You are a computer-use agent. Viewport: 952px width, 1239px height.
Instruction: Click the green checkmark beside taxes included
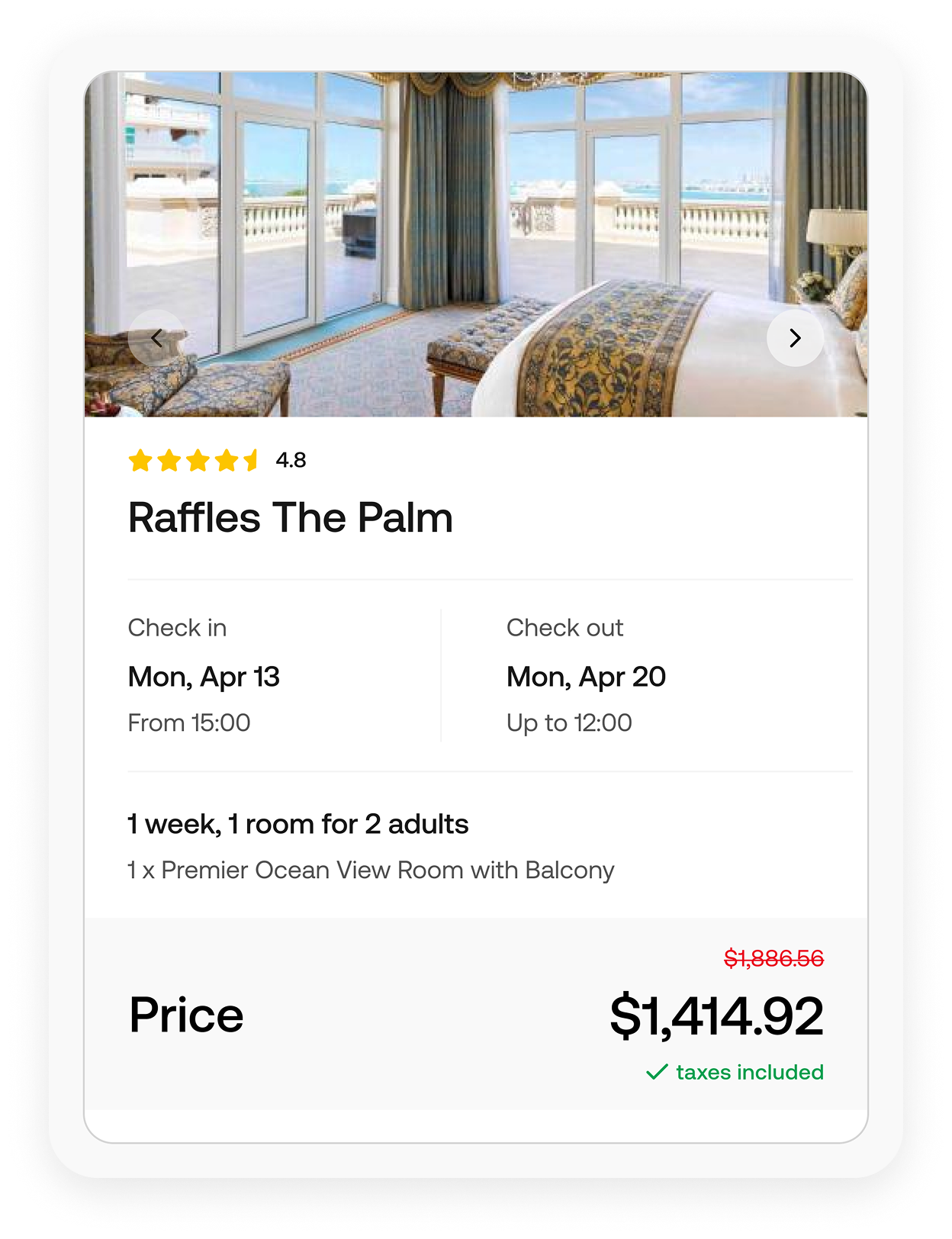[x=657, y=1073]
